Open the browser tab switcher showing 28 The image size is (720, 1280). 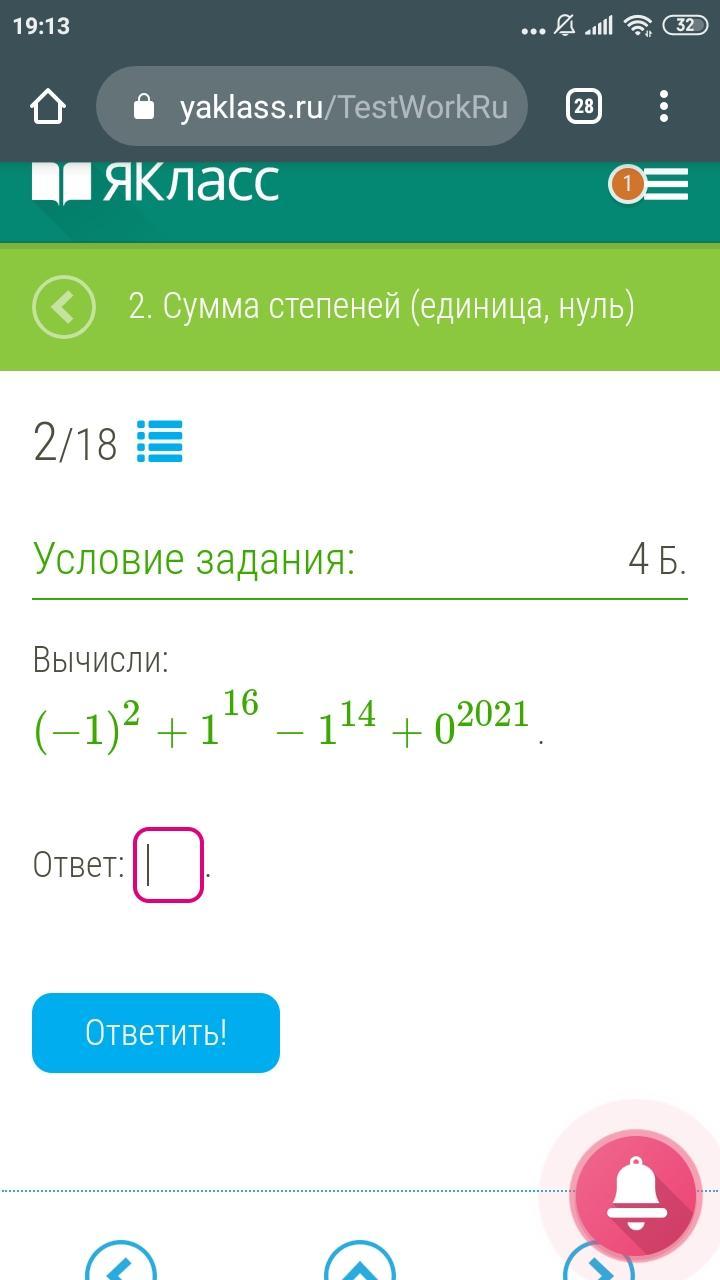pyautogui.click(x=584, y=106)
